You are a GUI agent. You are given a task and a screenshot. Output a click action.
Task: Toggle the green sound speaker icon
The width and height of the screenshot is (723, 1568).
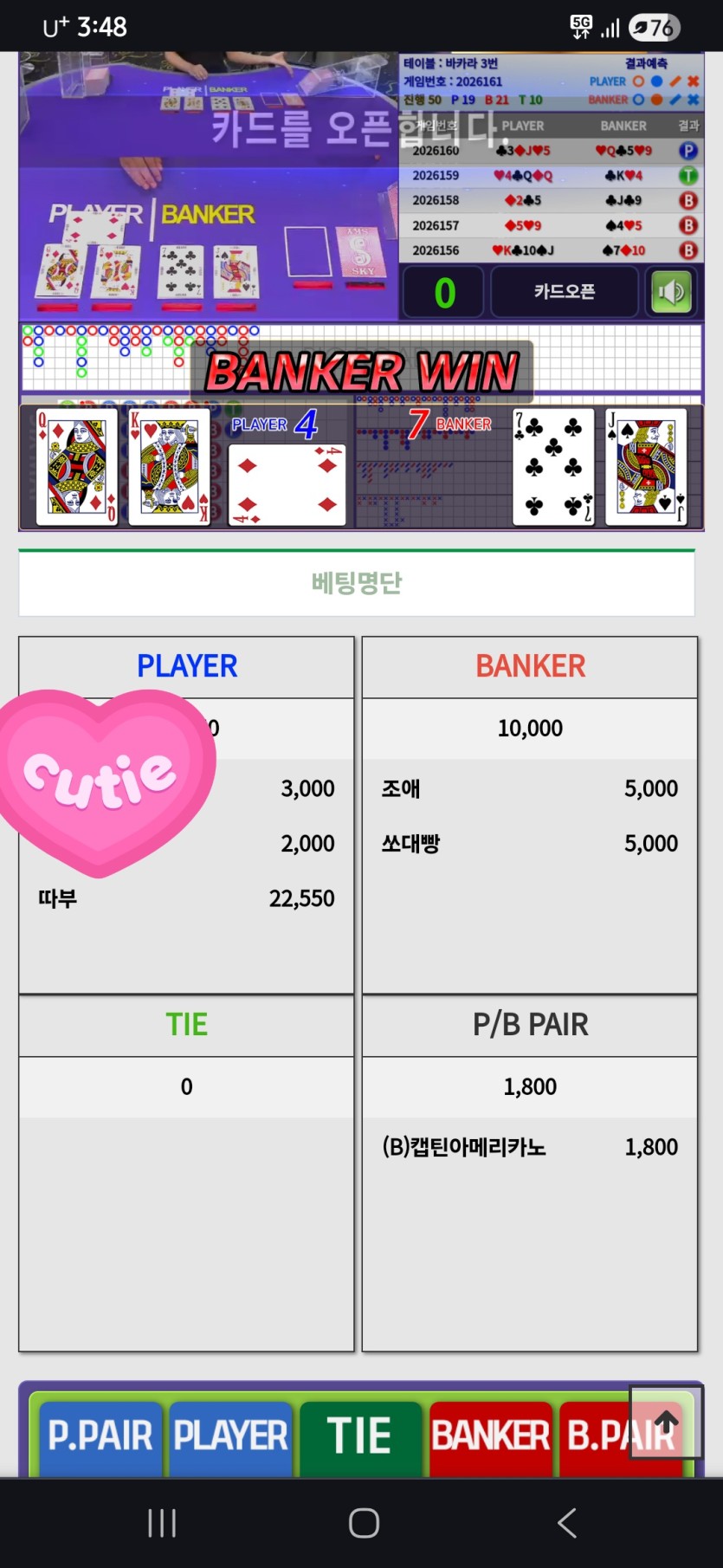tap(671, 292)
